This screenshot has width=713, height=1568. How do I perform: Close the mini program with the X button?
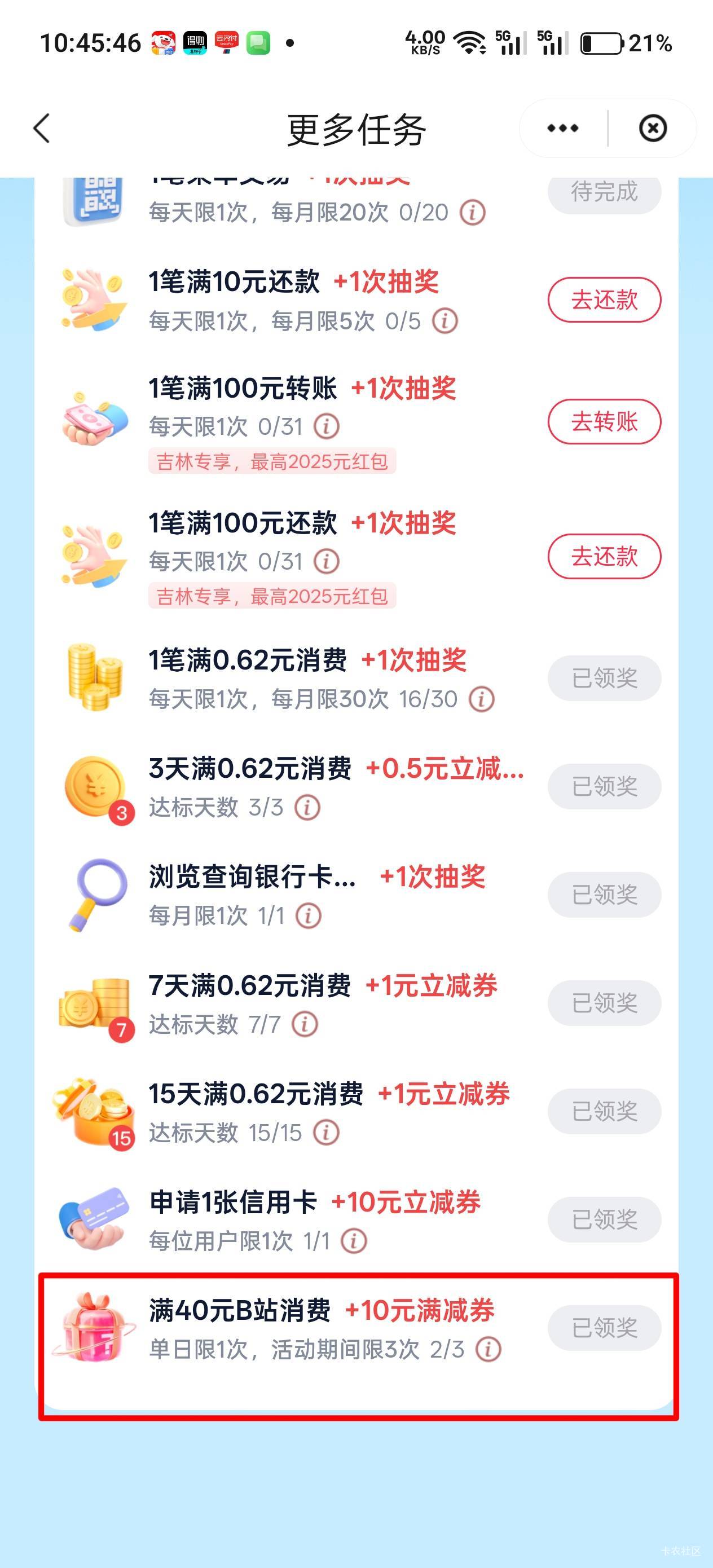(653, 129)
